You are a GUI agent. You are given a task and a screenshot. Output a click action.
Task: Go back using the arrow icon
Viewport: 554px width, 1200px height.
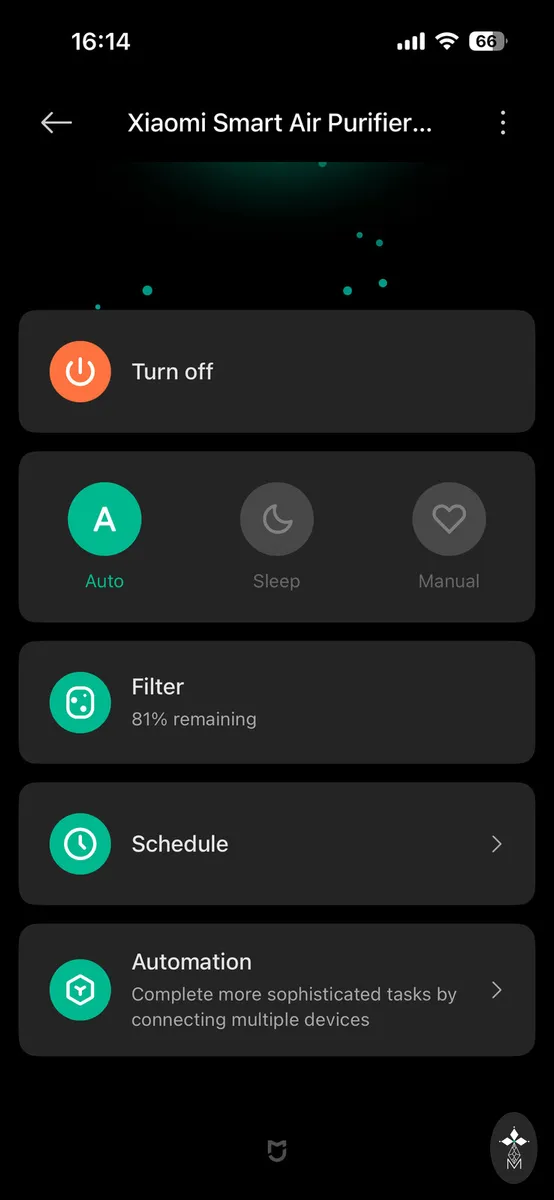[x=56, y=123]
